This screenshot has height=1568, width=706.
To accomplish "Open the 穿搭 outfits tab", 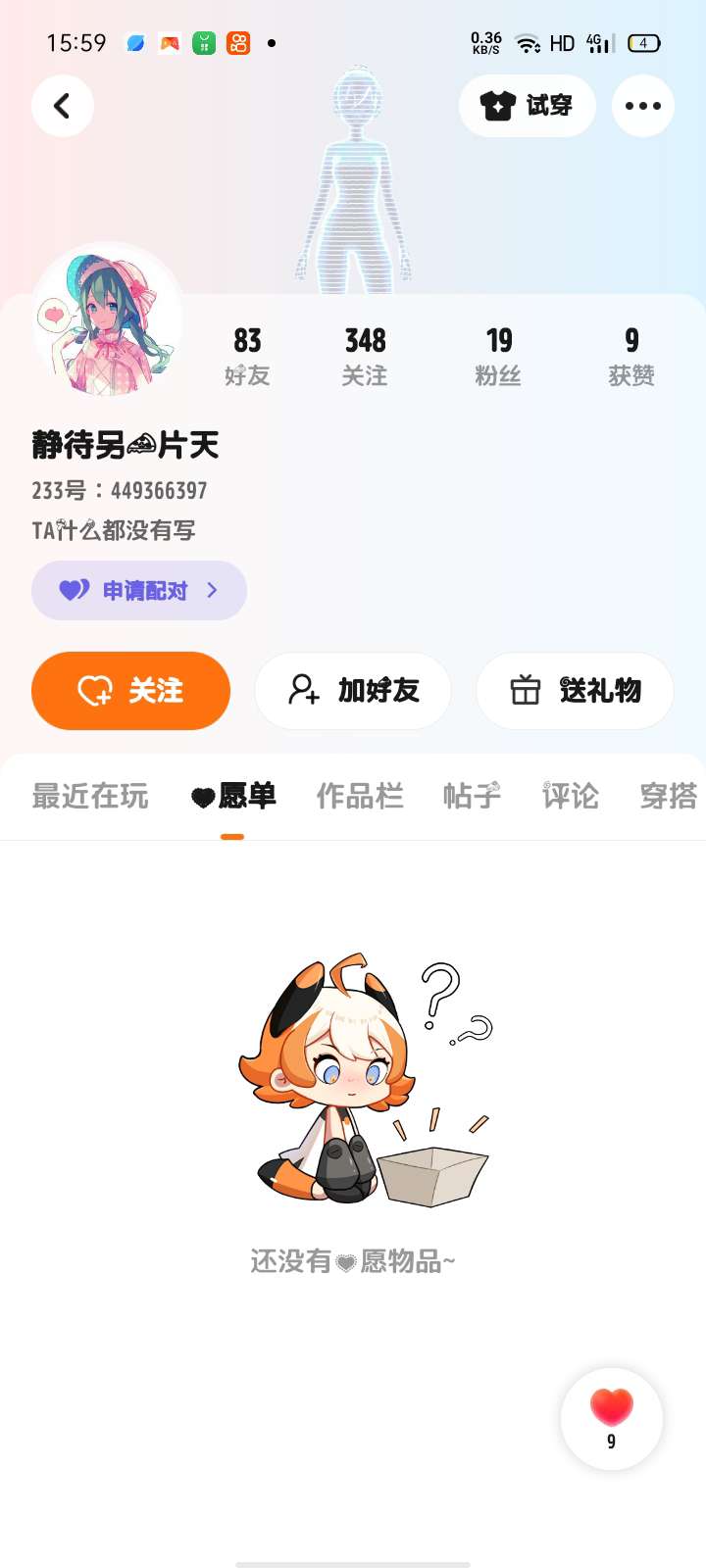I will coord(668,796).
